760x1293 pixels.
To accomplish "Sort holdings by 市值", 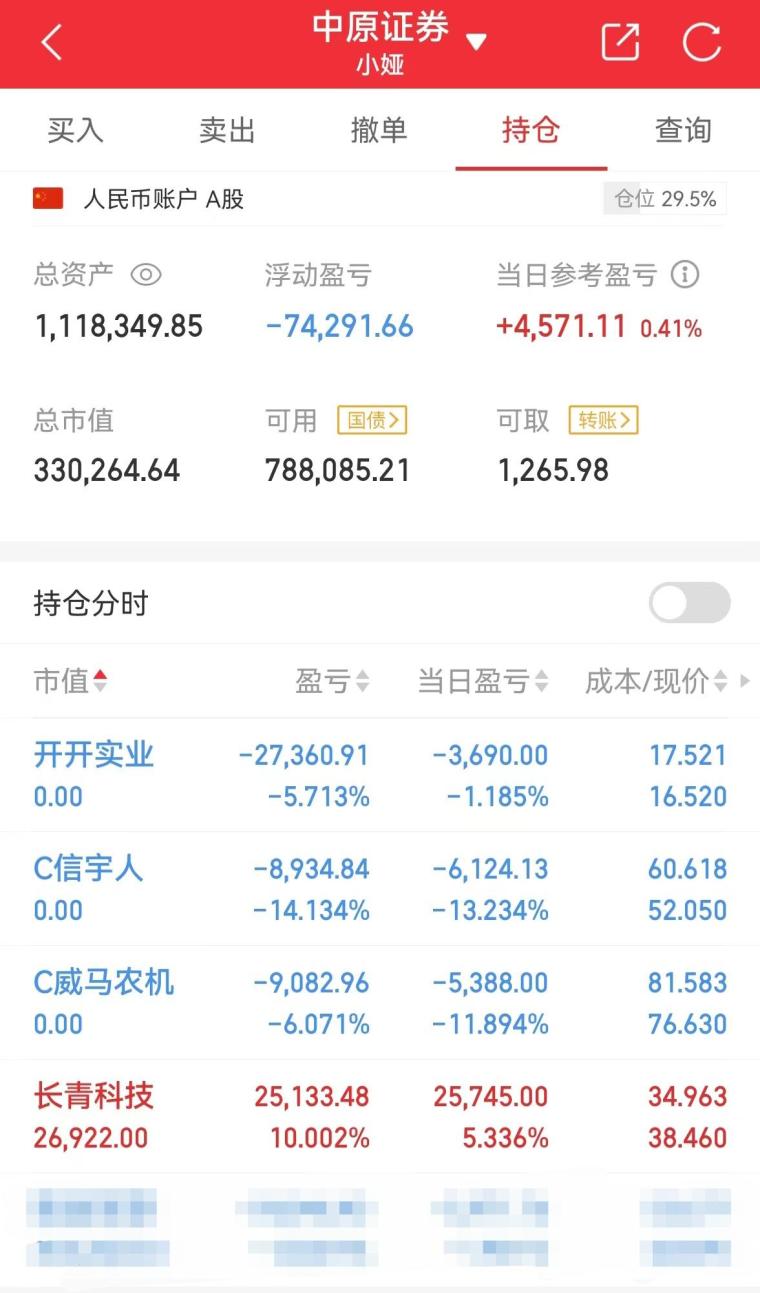I will click(70, 681).
